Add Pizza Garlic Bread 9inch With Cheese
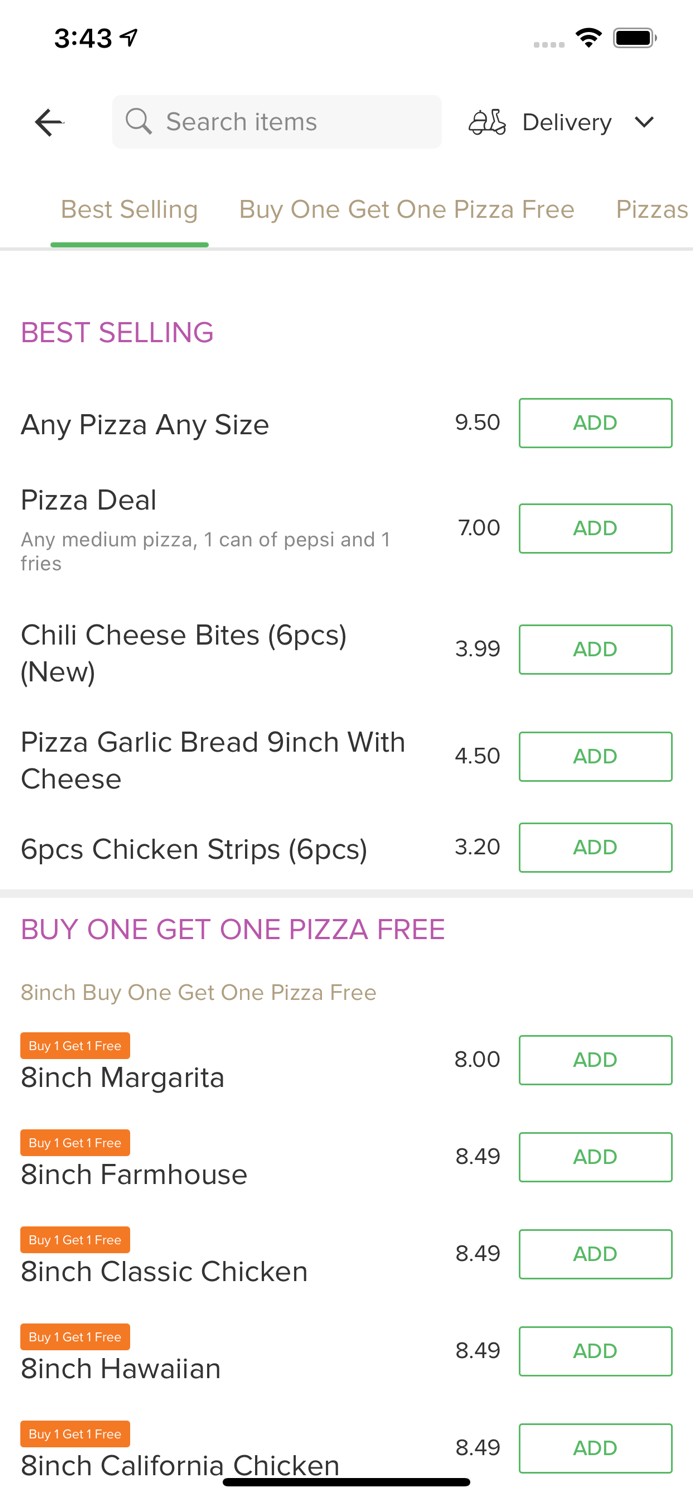This screenshot has width=693, height=1500. pos(595,756)
